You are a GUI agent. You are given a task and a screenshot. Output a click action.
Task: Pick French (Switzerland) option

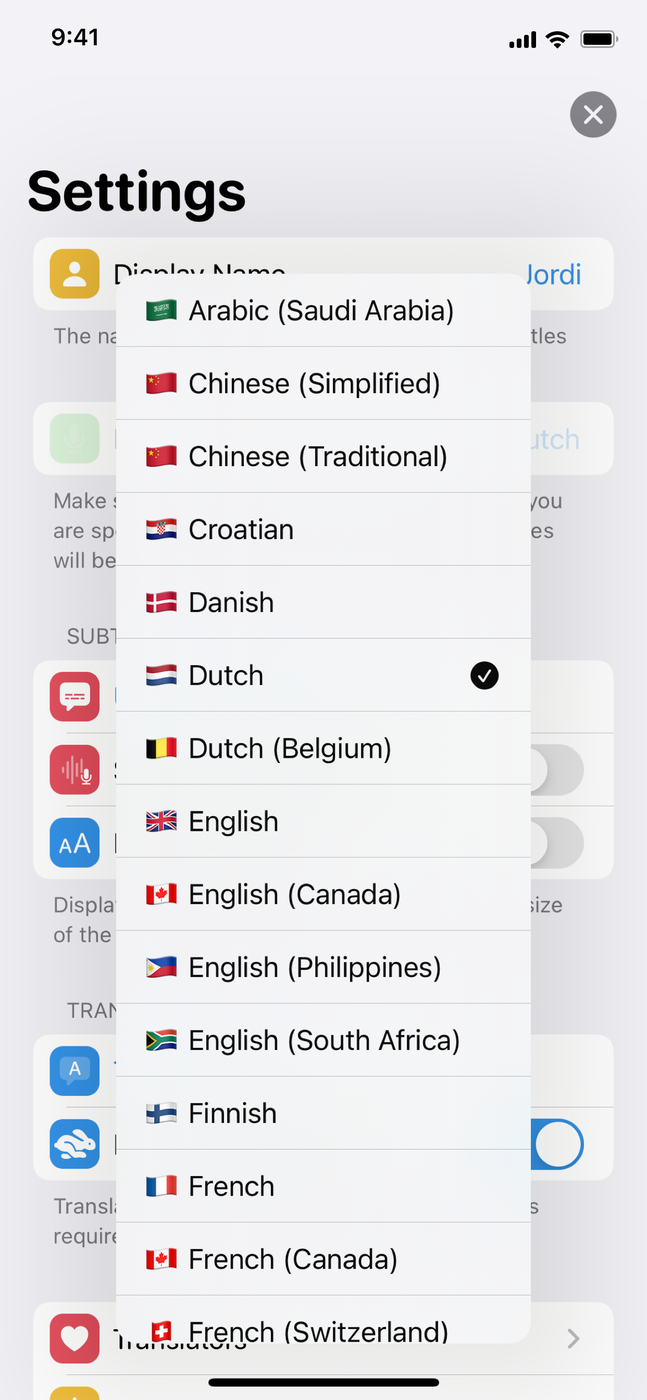pos(322,1326)
